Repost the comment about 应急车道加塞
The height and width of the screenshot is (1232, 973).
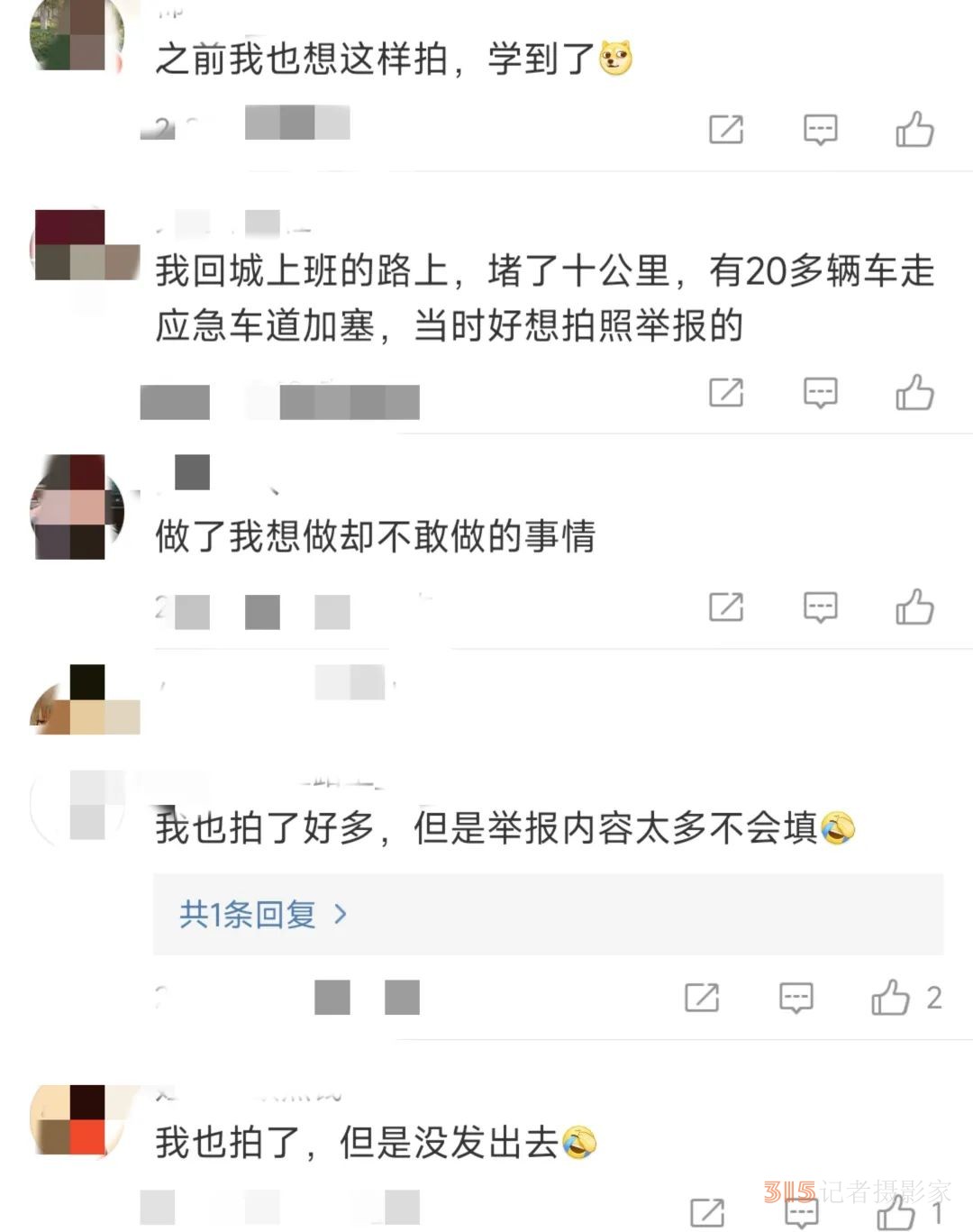click(726, 393)
